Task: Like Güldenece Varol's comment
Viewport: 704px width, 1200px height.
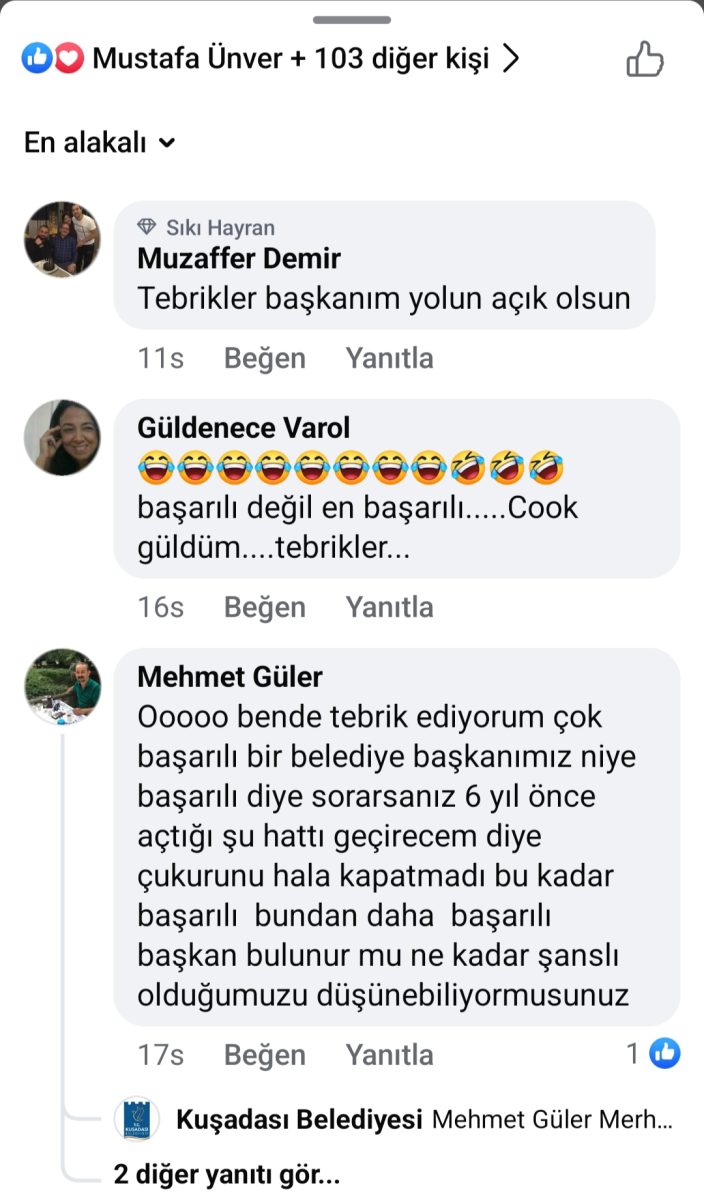Action: [x=264, y=607]
